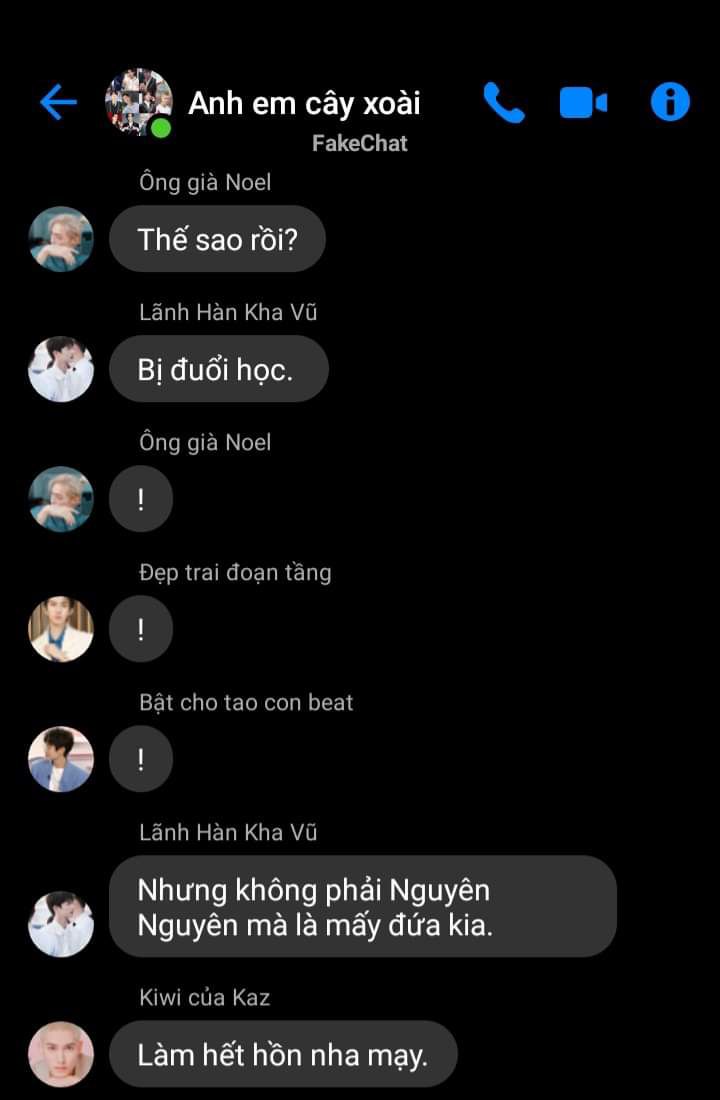Open avatar beside "Bị đuổi học." message
Screen dimensions: 720x1100
pos(61,369)
